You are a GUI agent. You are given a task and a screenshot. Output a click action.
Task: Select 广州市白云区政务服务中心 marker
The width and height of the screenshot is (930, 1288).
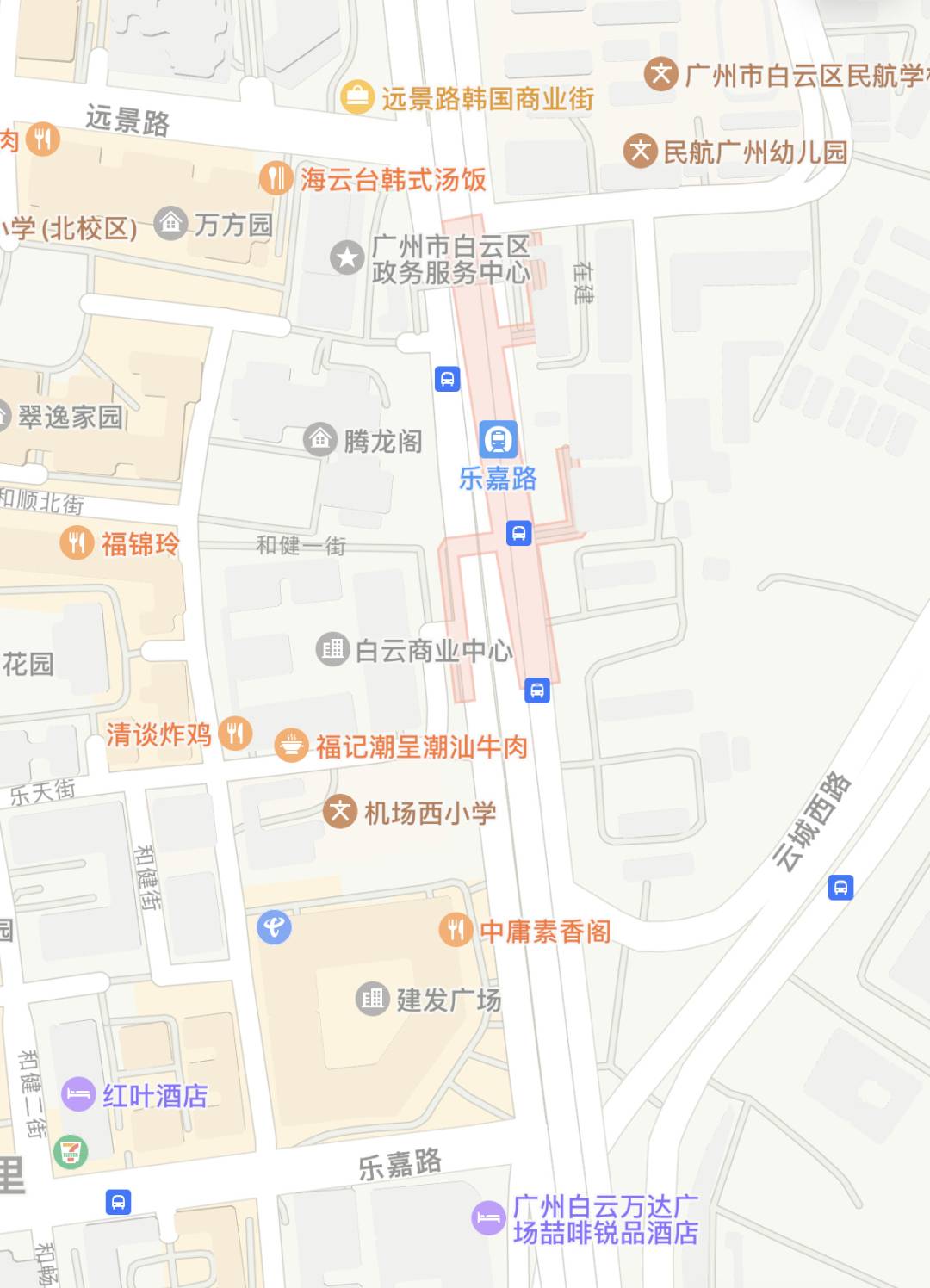[x=347, y=257]
